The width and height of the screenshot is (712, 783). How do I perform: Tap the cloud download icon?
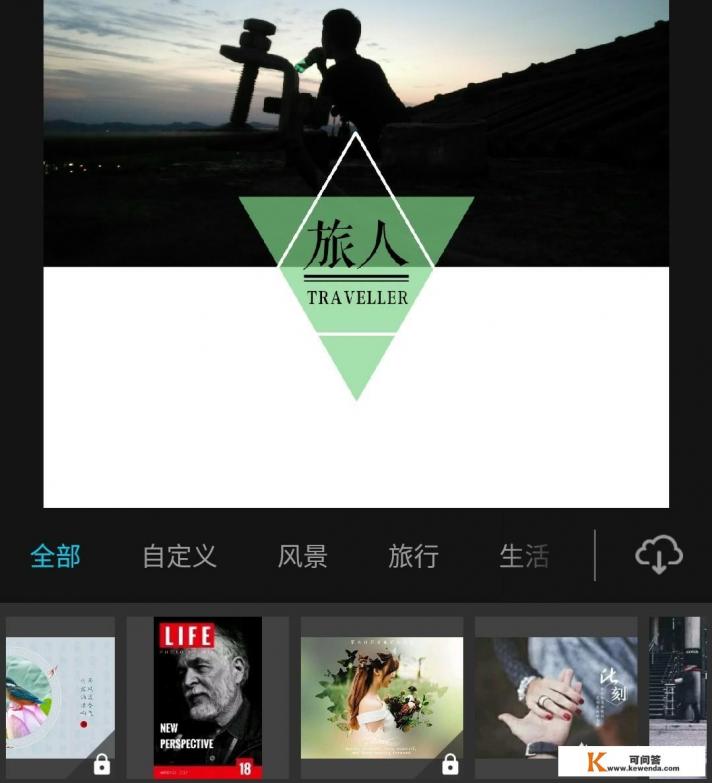click(659, 555)
